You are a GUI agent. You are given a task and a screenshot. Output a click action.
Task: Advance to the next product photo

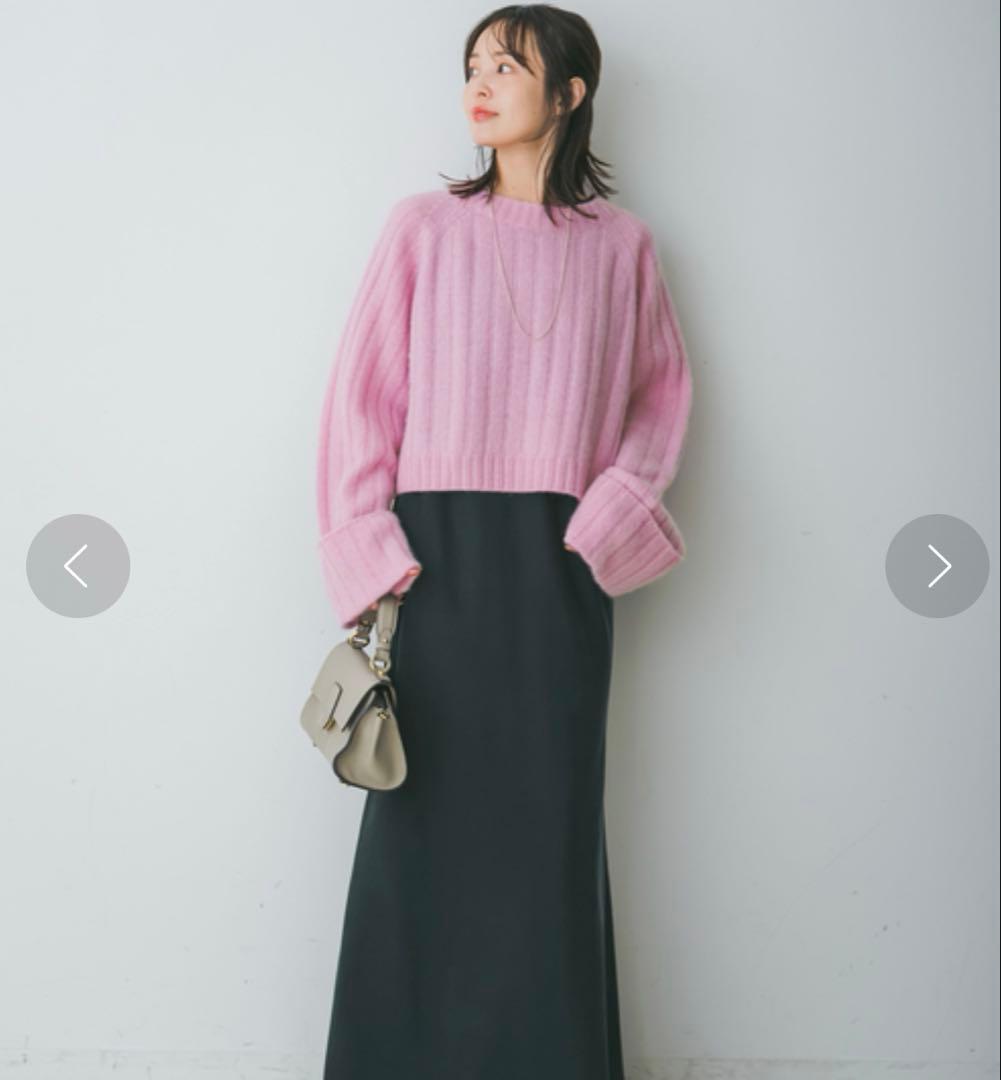tap(937, 566)
